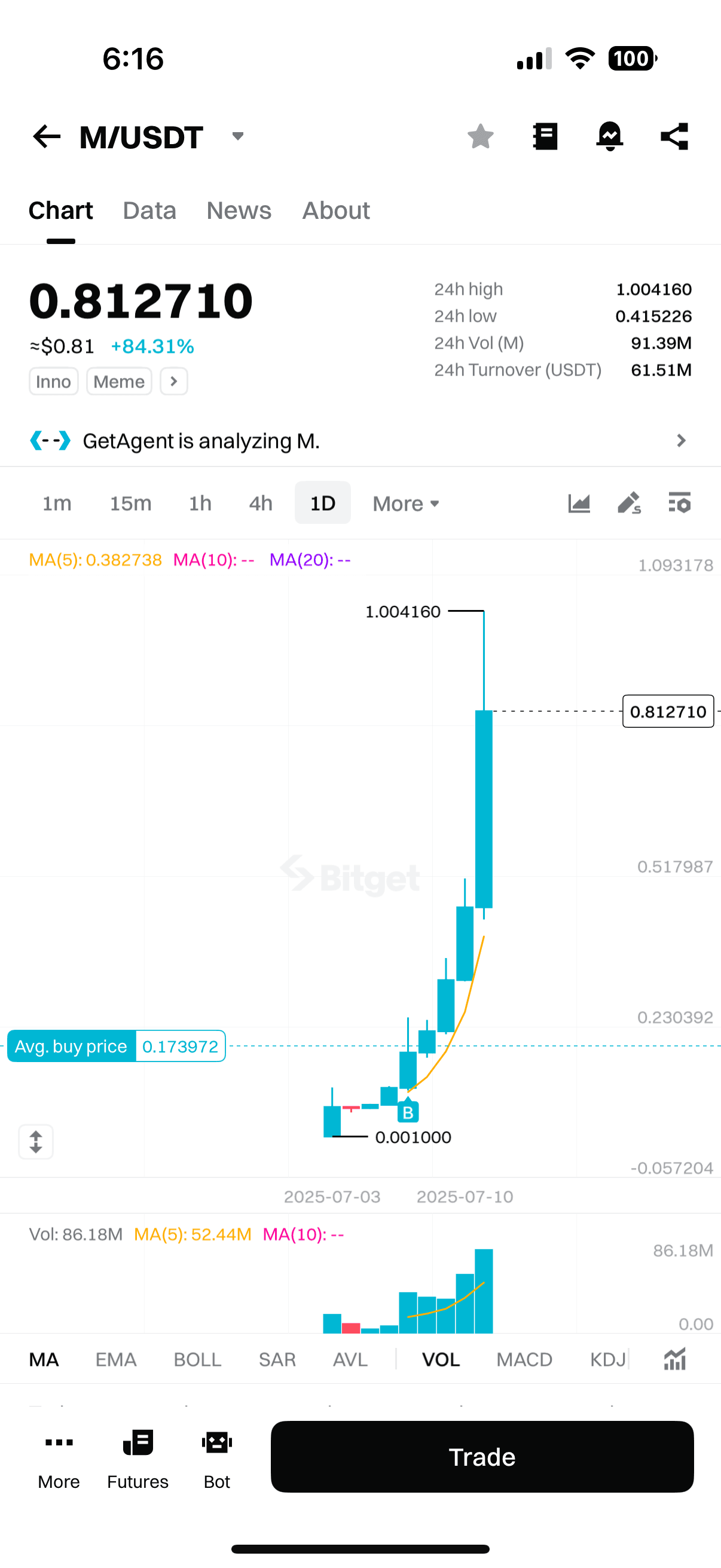The image size is (721, 1568).
Task: Expand the chart with the vertical arrows
Action: [36, 1141]
